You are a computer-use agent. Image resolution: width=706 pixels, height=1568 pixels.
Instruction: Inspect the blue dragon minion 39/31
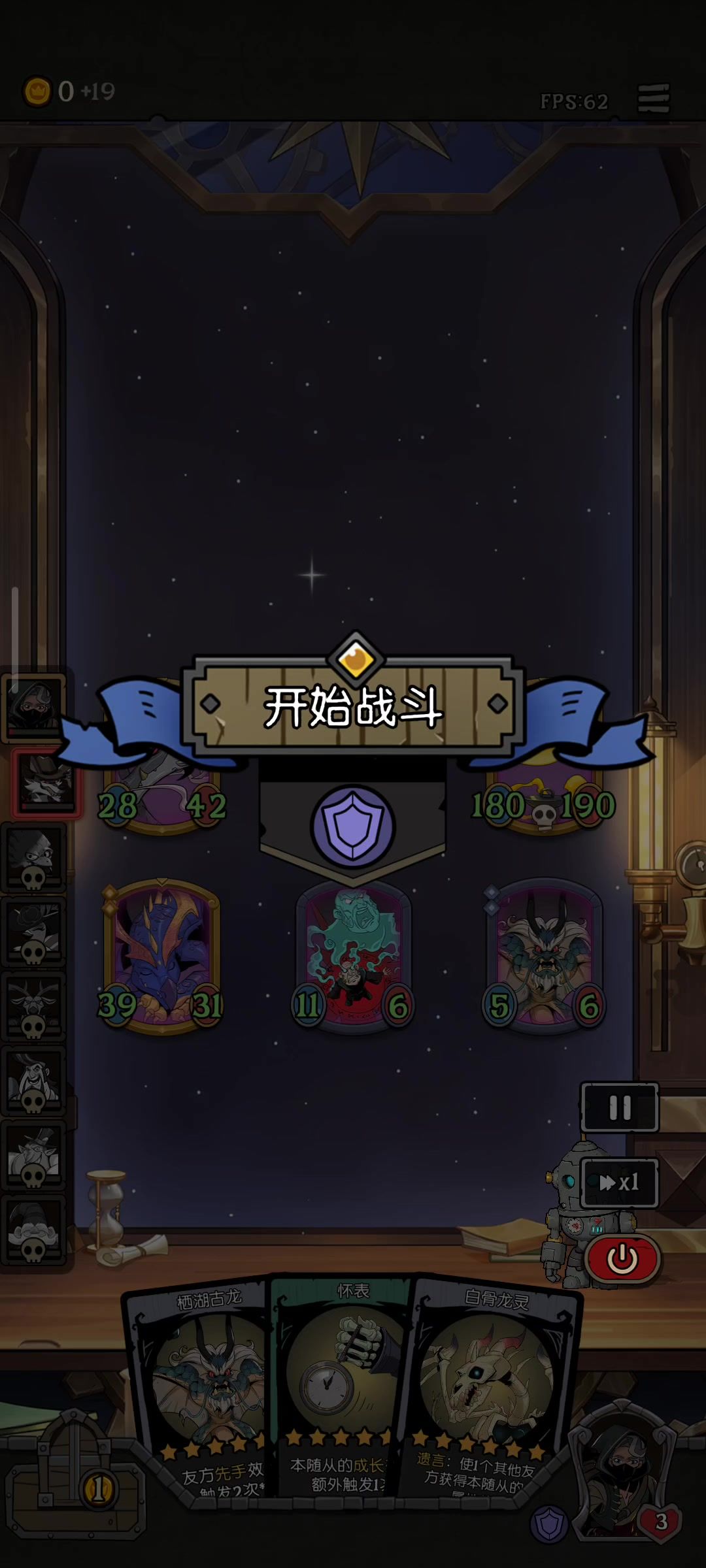coord(161,955)
